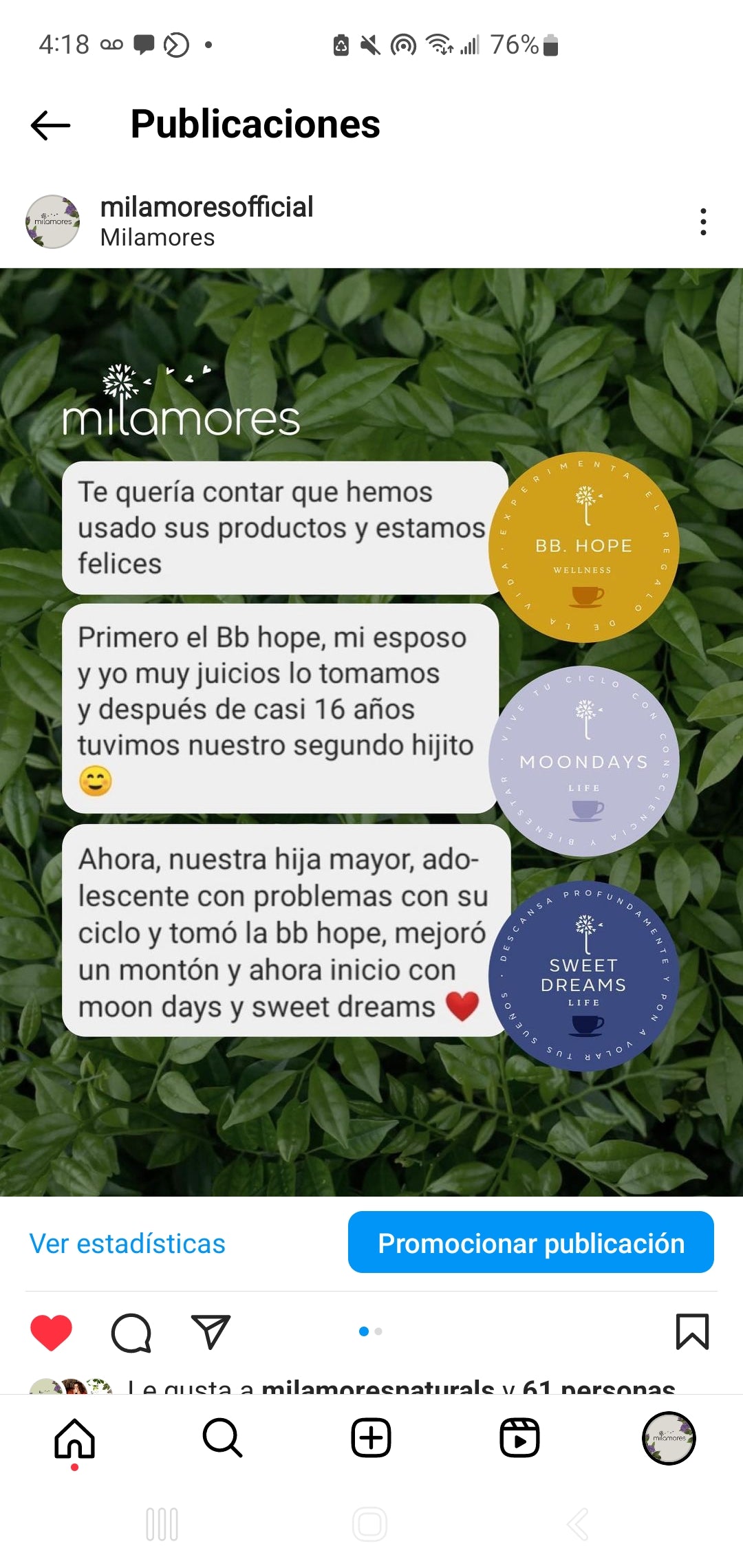Image resolution: width=743 pixels, height=1568 pixels.
Task: Share the post via the paper plane icon
Action: coord(210,1332)
